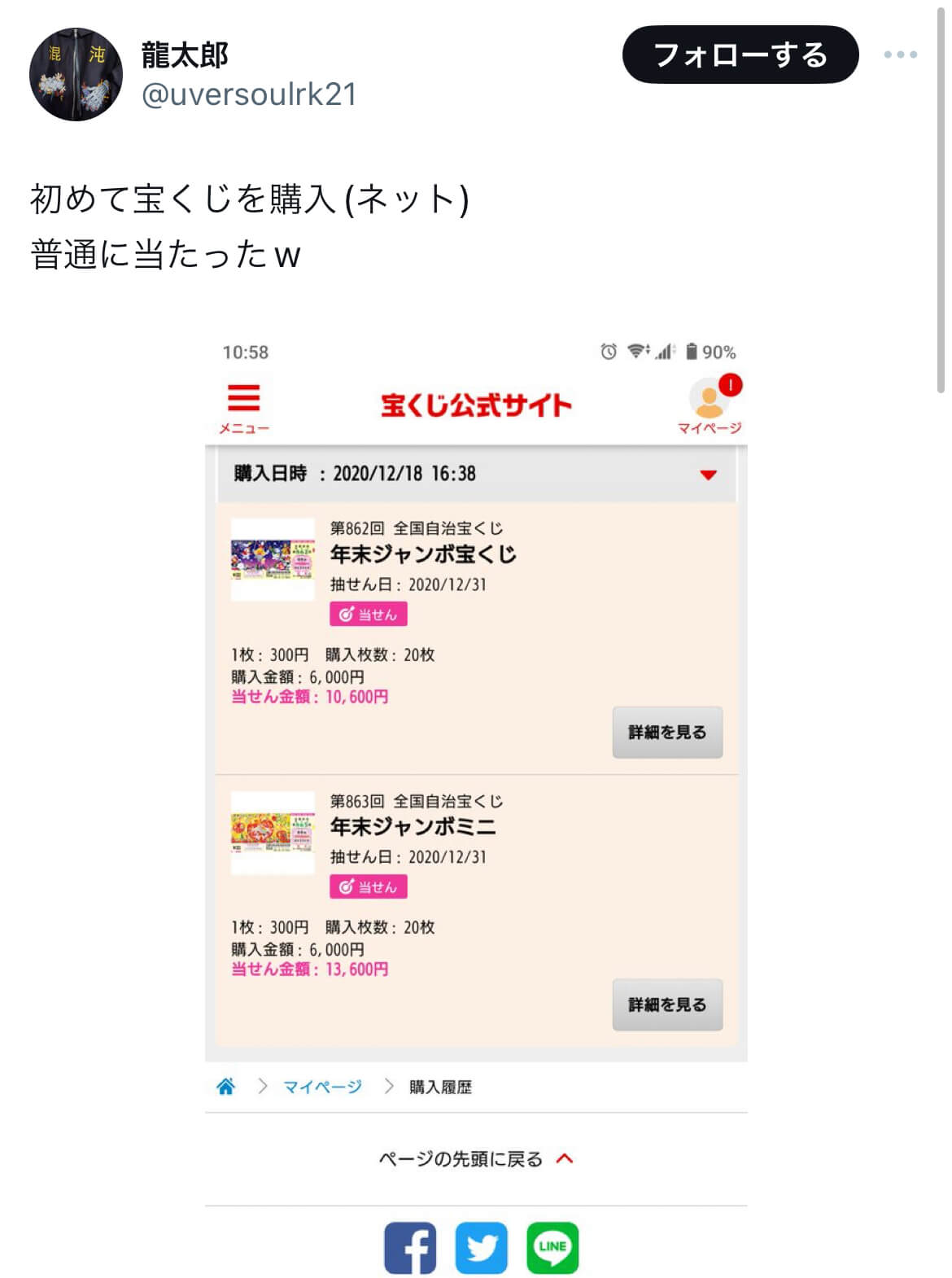Expand the 購入日時 dropdown arrow

(709, 473)
